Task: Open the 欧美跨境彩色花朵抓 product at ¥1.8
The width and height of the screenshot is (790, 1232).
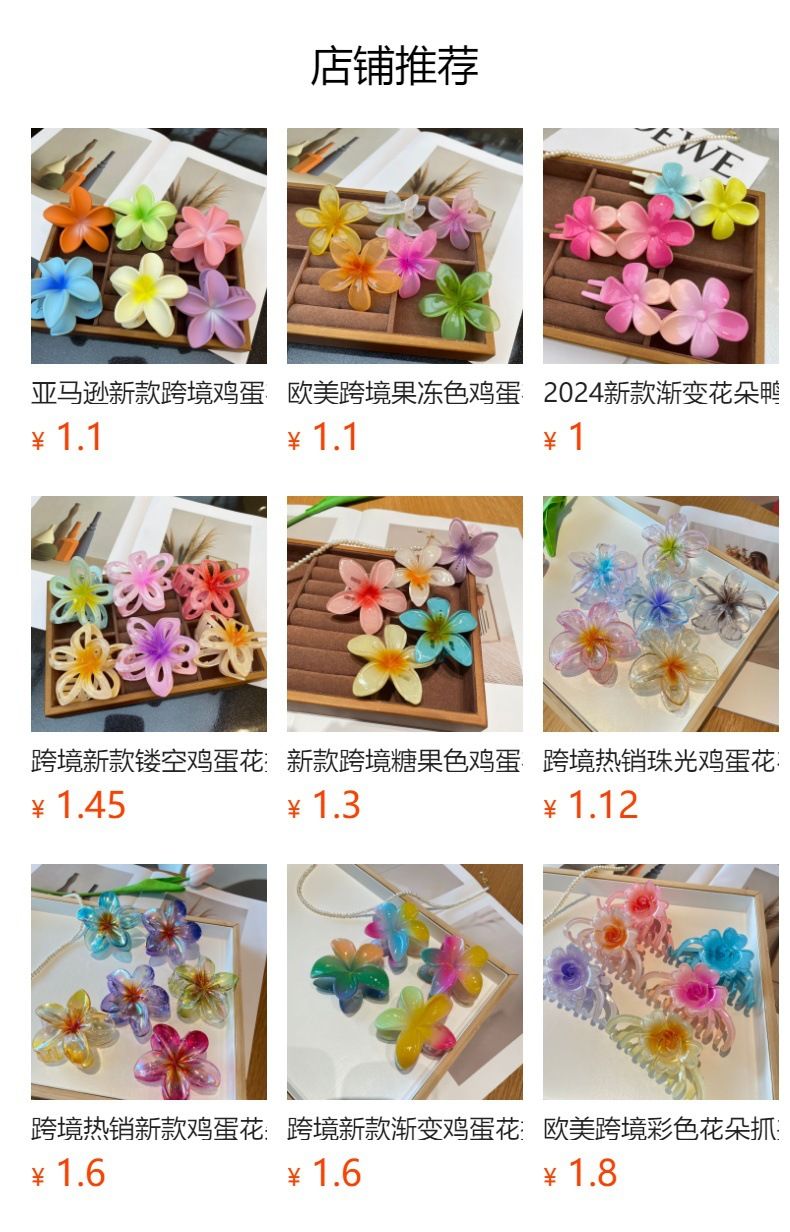Action: (661, 982)
